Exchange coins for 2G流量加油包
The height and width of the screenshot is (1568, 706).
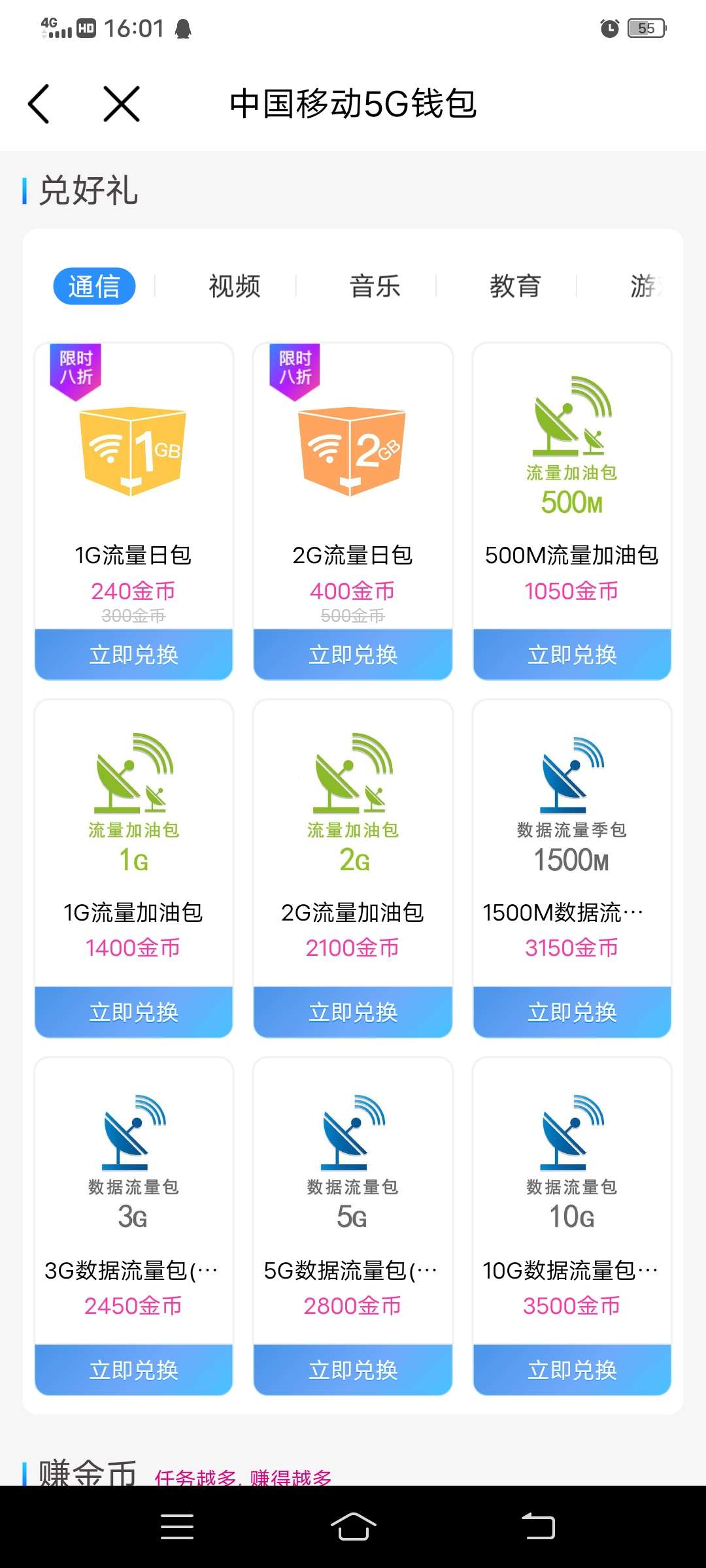pyautogui.click(x=353, y=1012)
